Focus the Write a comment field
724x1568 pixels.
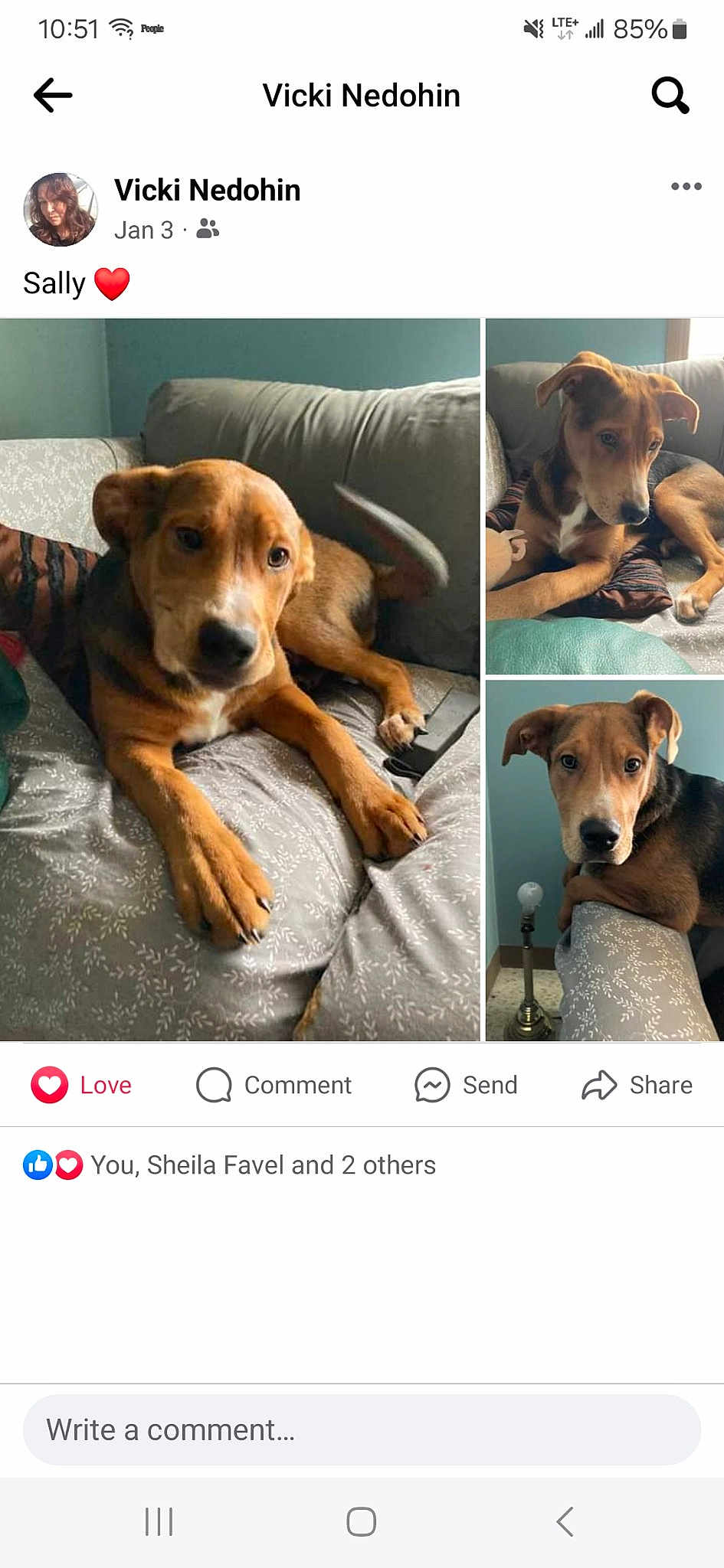362,1429
